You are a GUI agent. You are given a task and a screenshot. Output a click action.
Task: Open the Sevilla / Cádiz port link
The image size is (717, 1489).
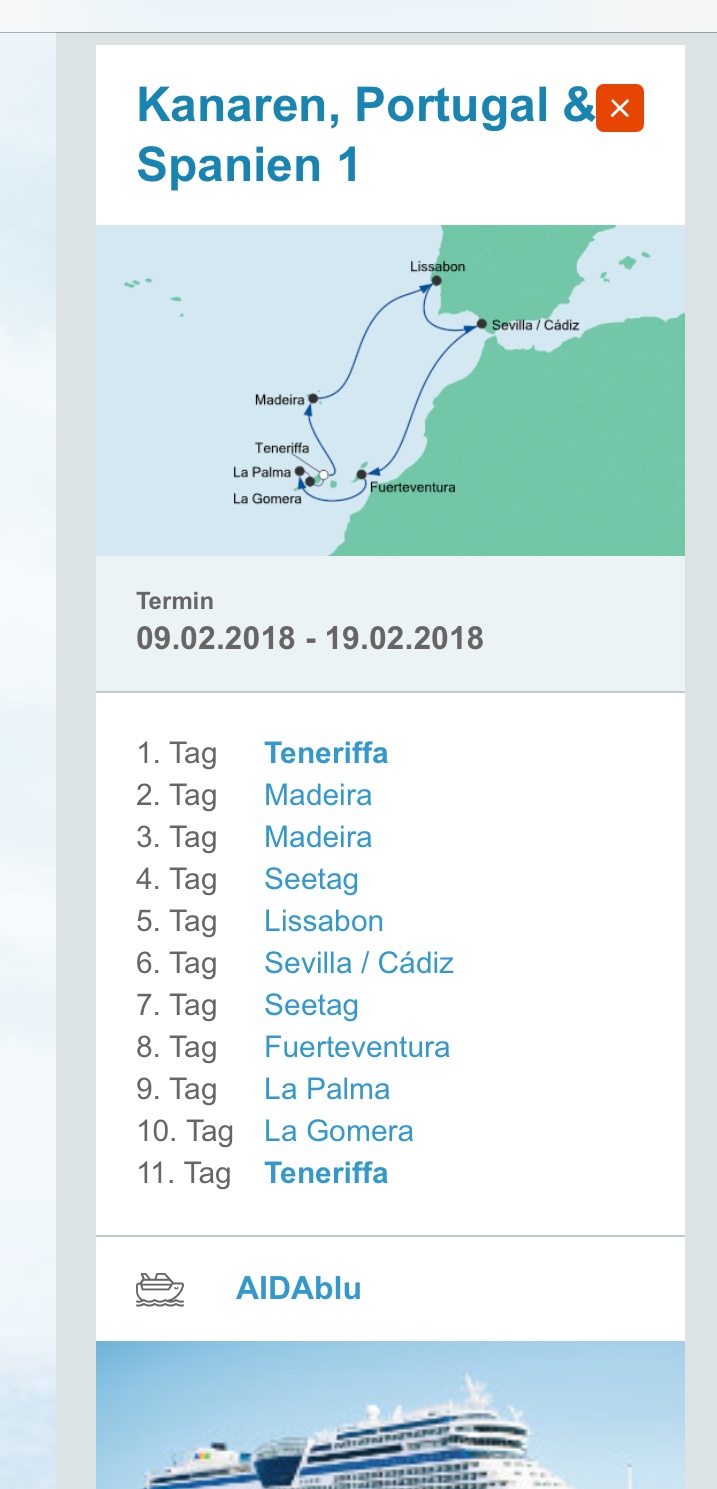click(359, 963)
